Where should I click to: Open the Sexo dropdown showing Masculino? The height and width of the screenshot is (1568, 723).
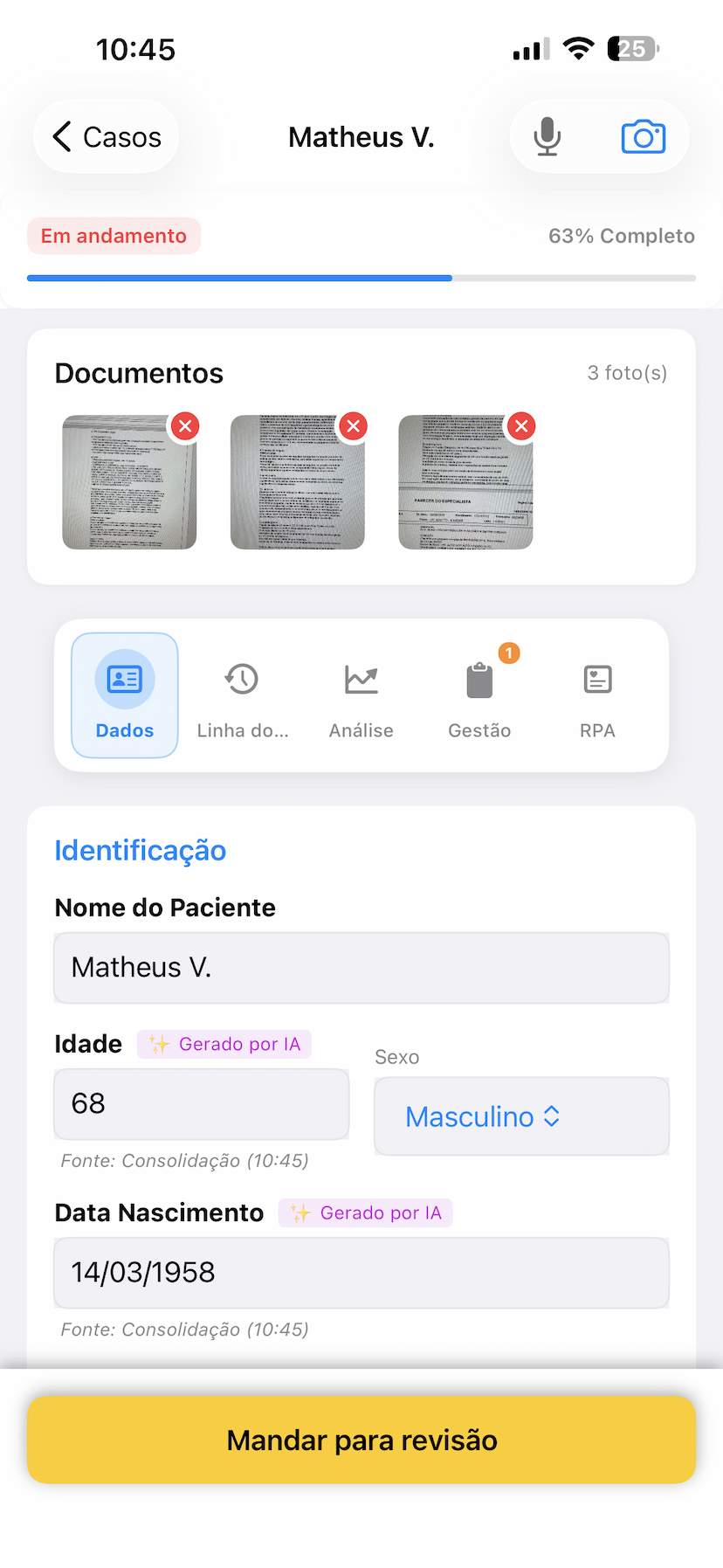click(x=520, y=1116)
